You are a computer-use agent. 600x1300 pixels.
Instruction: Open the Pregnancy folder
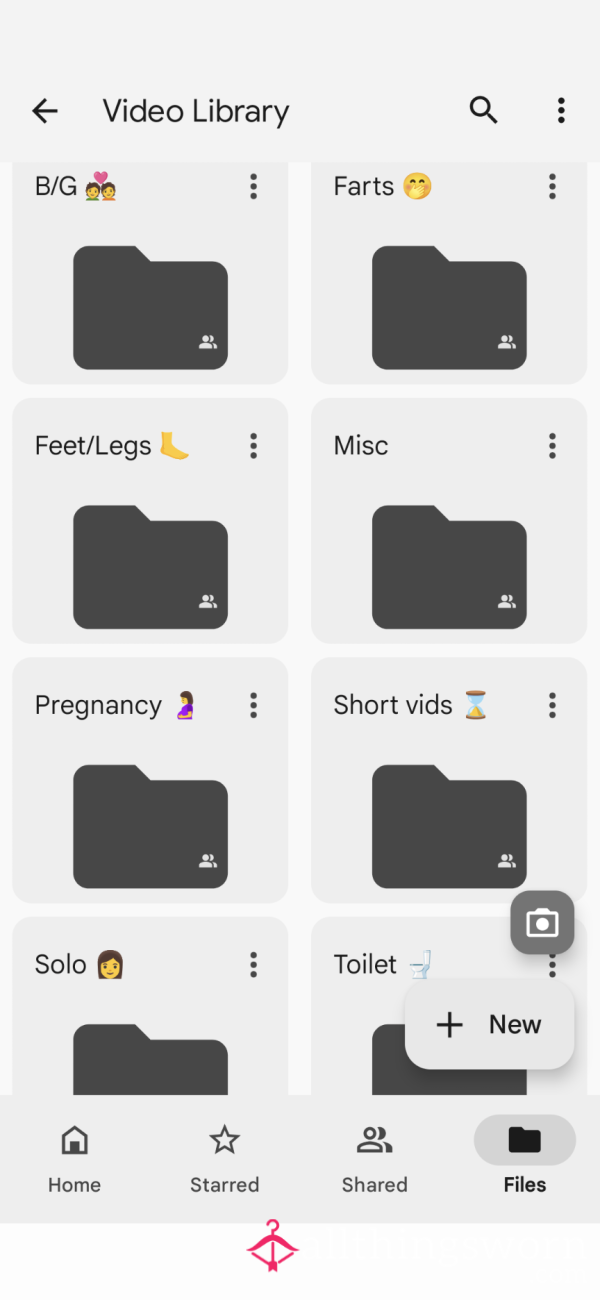150,780
